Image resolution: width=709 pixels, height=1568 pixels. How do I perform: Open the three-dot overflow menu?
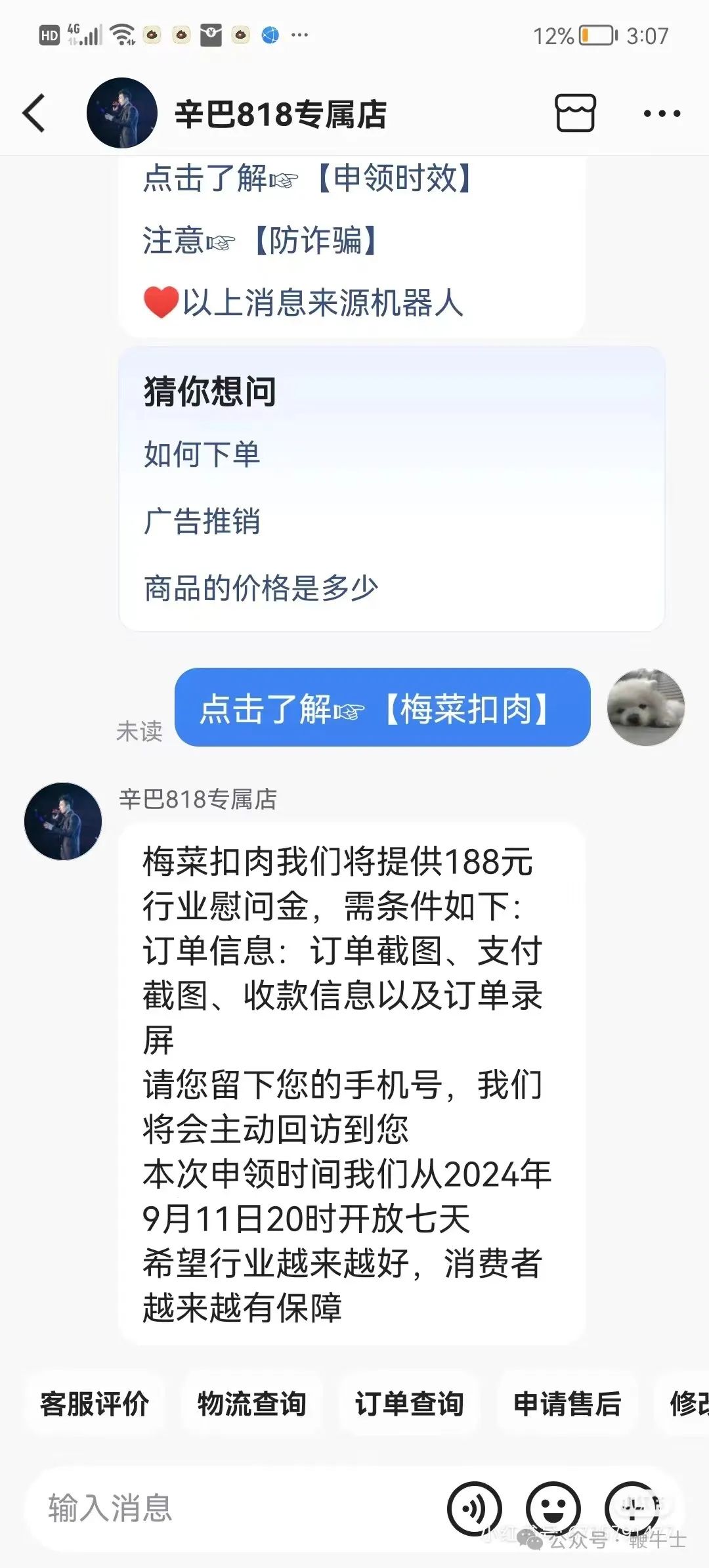[661, 114]
